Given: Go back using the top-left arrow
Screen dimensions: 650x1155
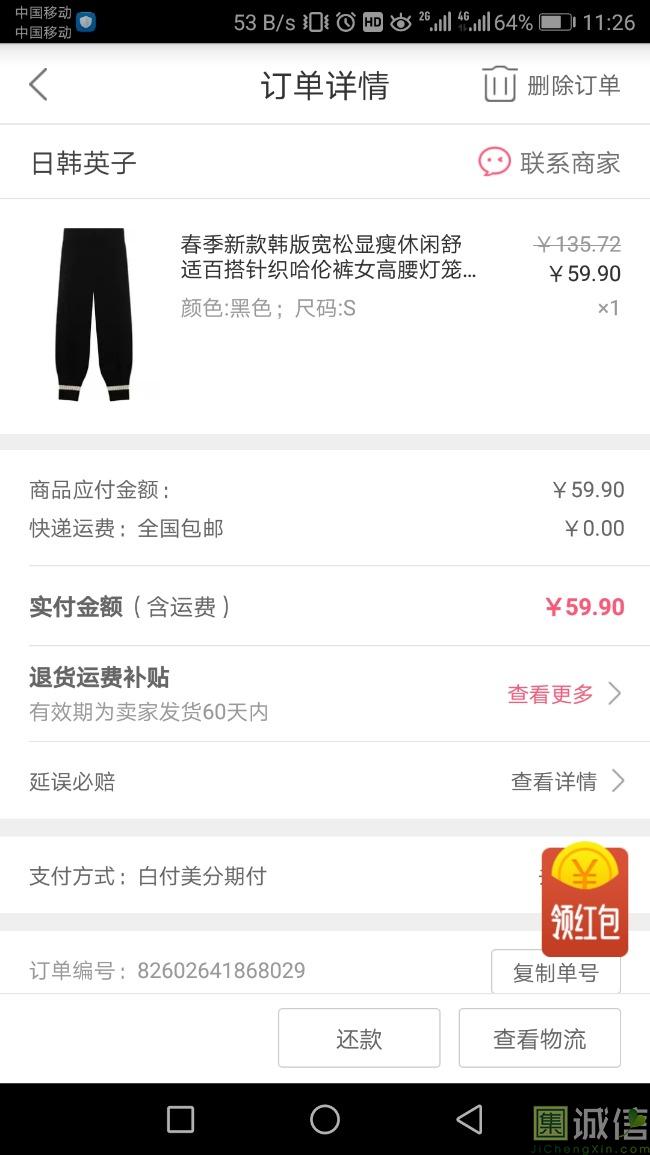Looking at the screenshot, I should pos(38,85).
